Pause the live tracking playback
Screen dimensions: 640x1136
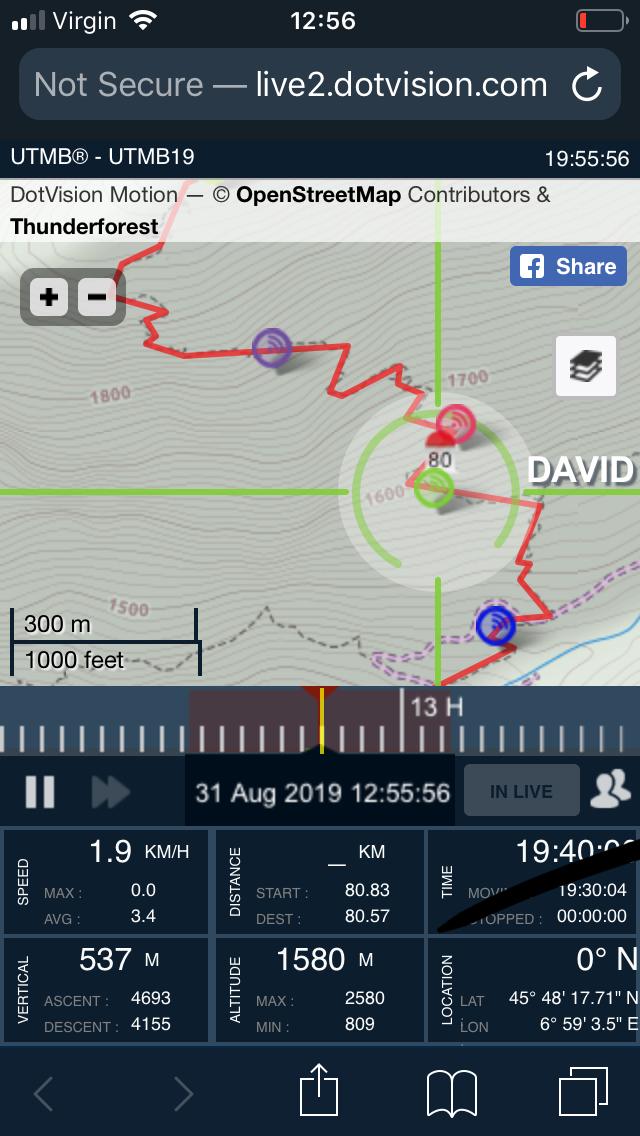coord(40,791)
